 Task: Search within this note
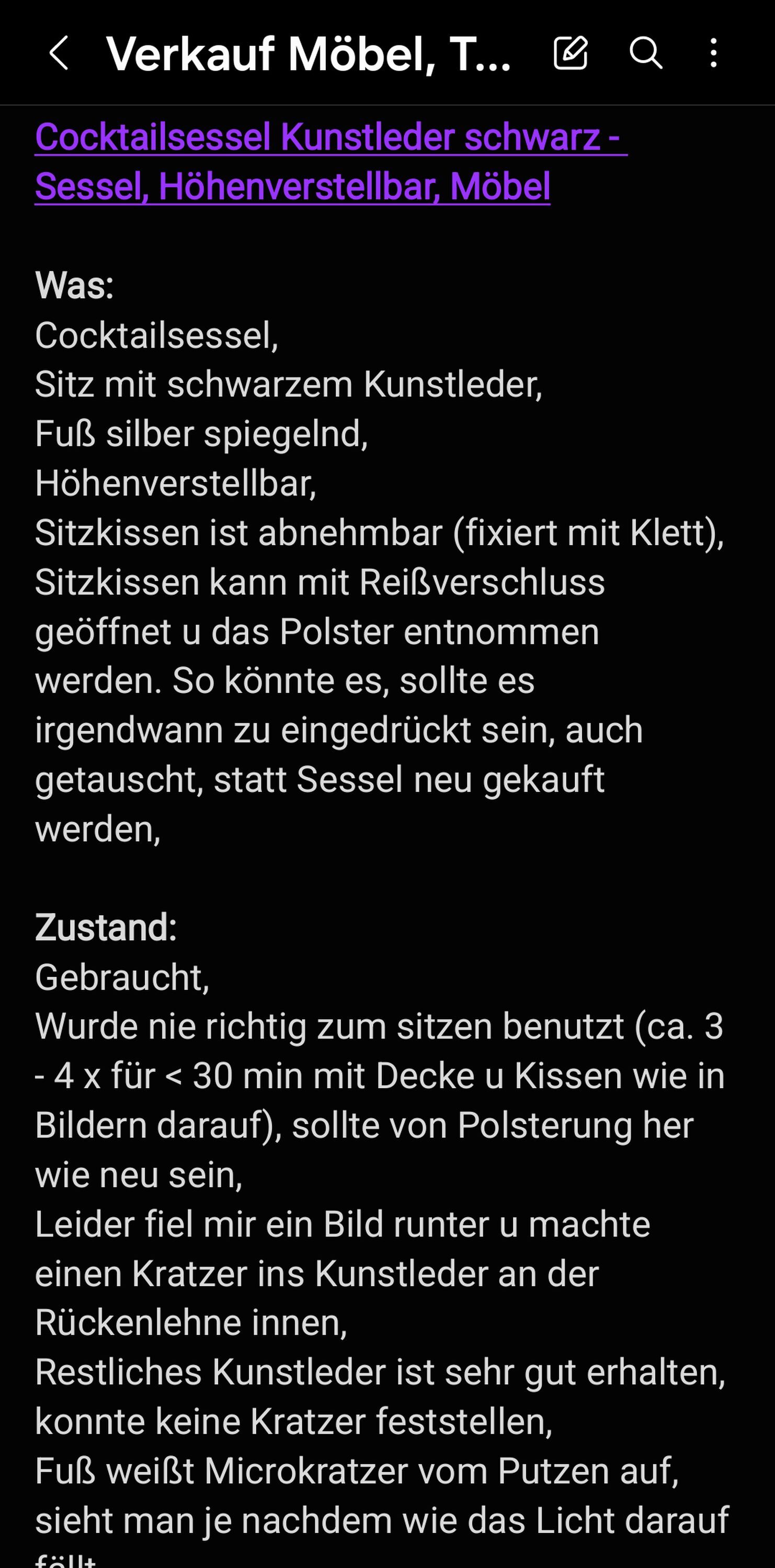point(645,53)
